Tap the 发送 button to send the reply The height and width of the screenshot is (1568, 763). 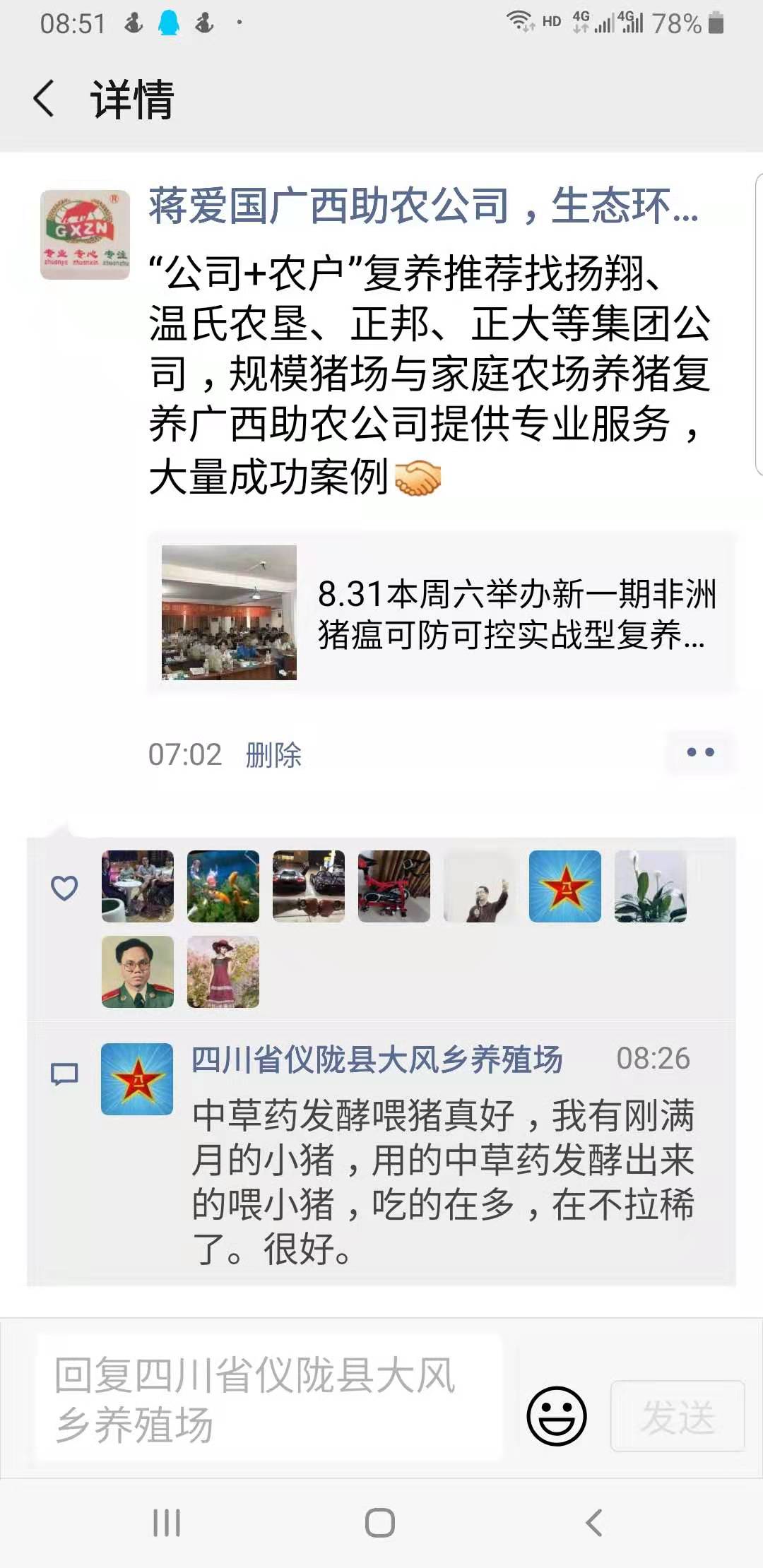tap(678, 1416)
